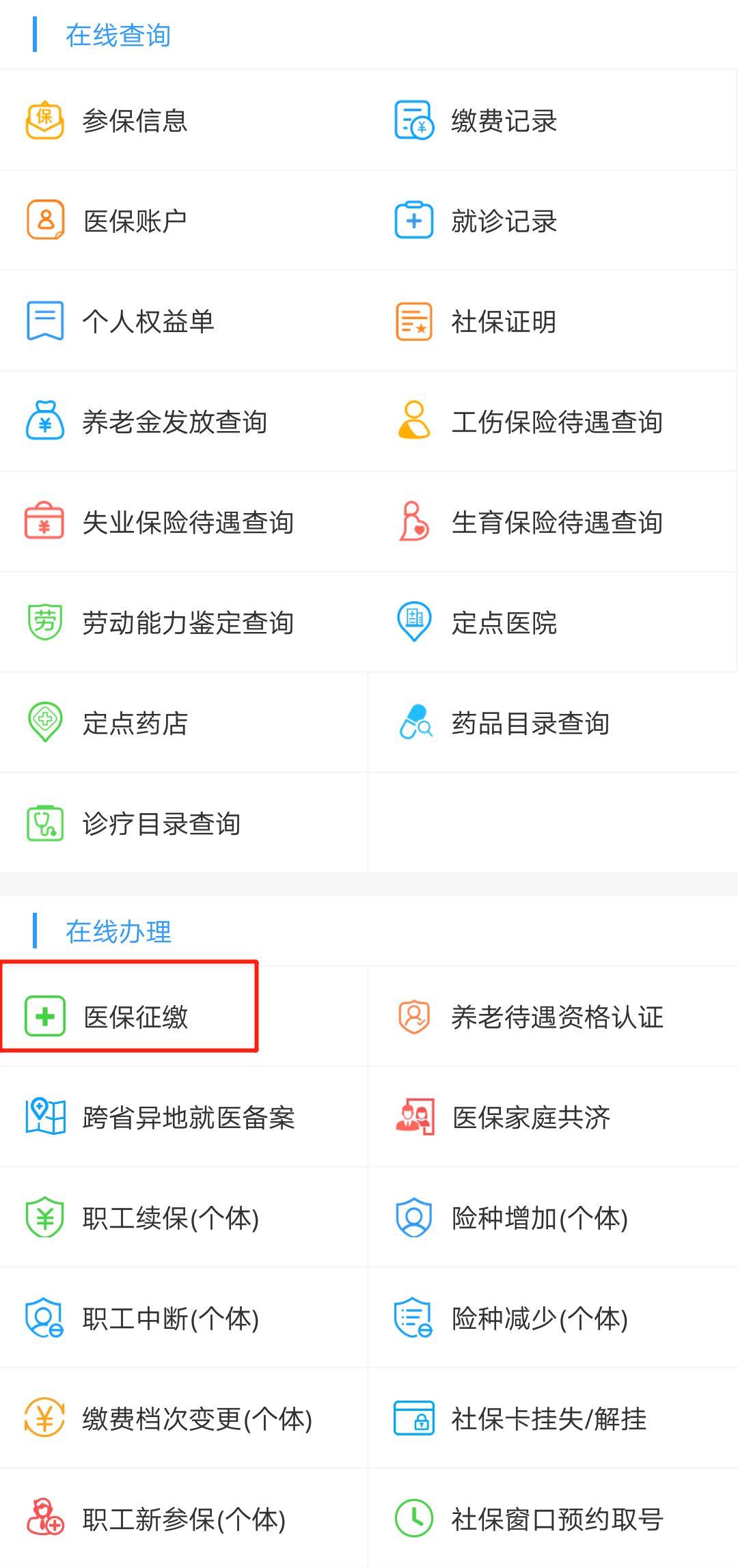The height and width of the screenshot is (1568, 738).
Task: Open 社保卡挂失/解挂
Action: (548, 1418)
